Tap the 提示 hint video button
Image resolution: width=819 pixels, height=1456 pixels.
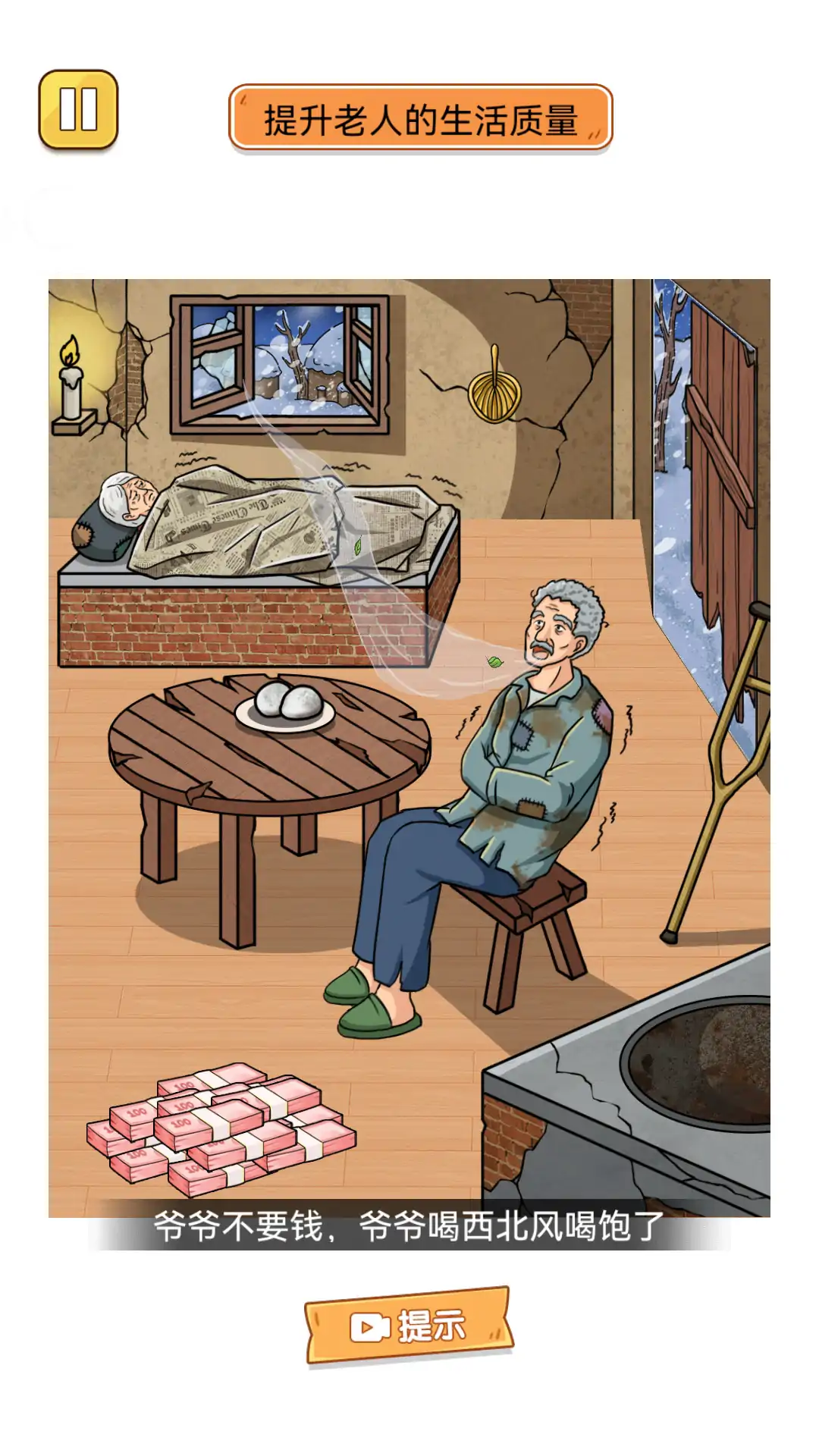coord(409,1326)
